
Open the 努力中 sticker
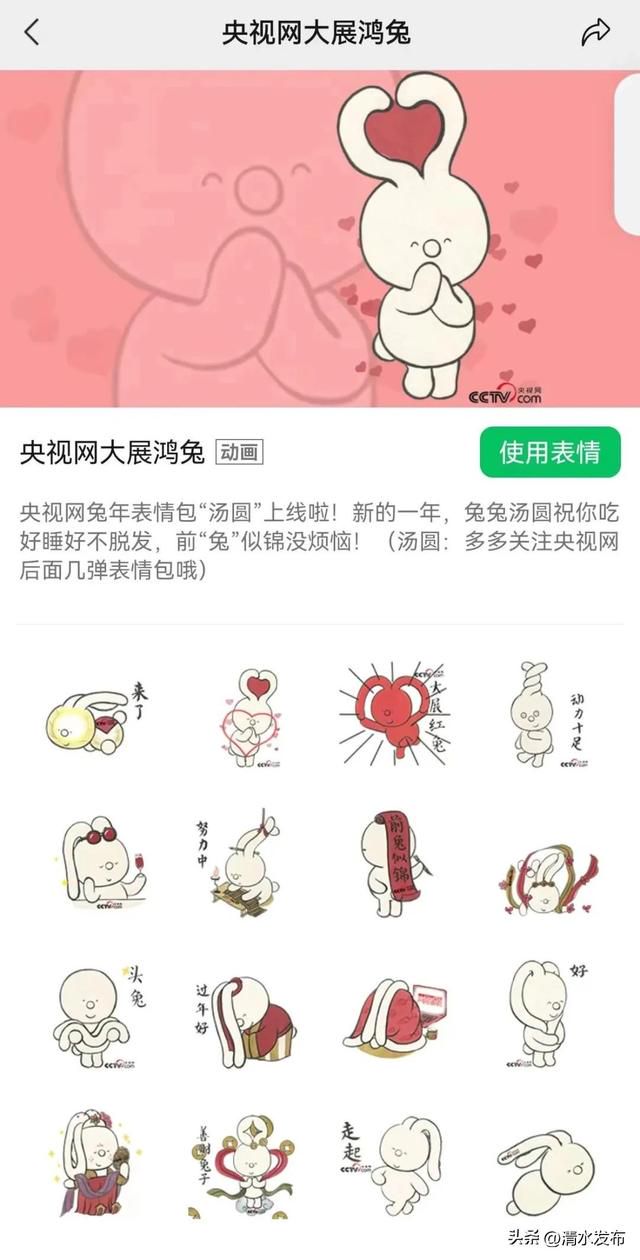click(237, 865)
